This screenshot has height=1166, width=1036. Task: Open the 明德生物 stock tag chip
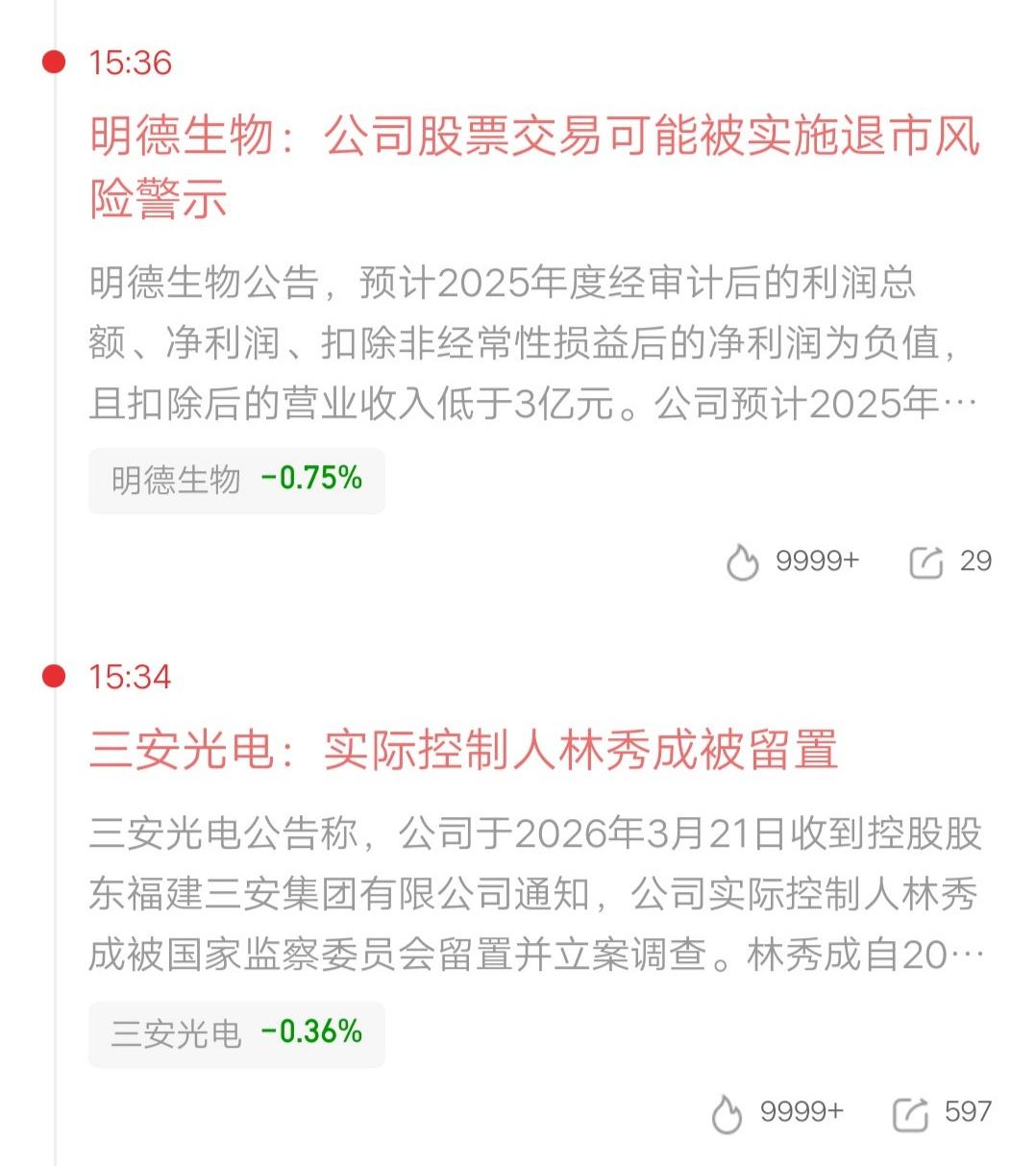[x=236, y=481]
